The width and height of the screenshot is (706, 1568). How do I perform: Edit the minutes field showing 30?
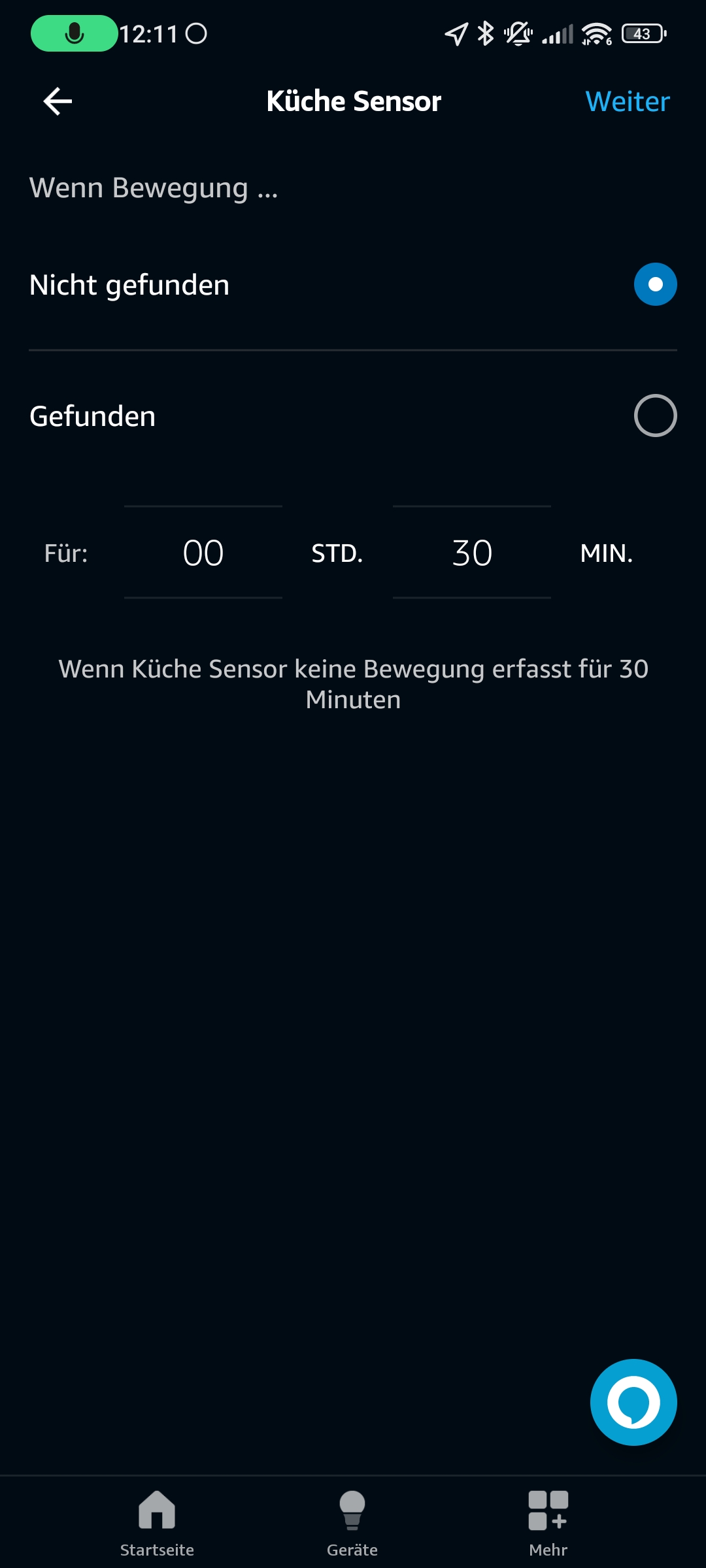click(472, 553)
